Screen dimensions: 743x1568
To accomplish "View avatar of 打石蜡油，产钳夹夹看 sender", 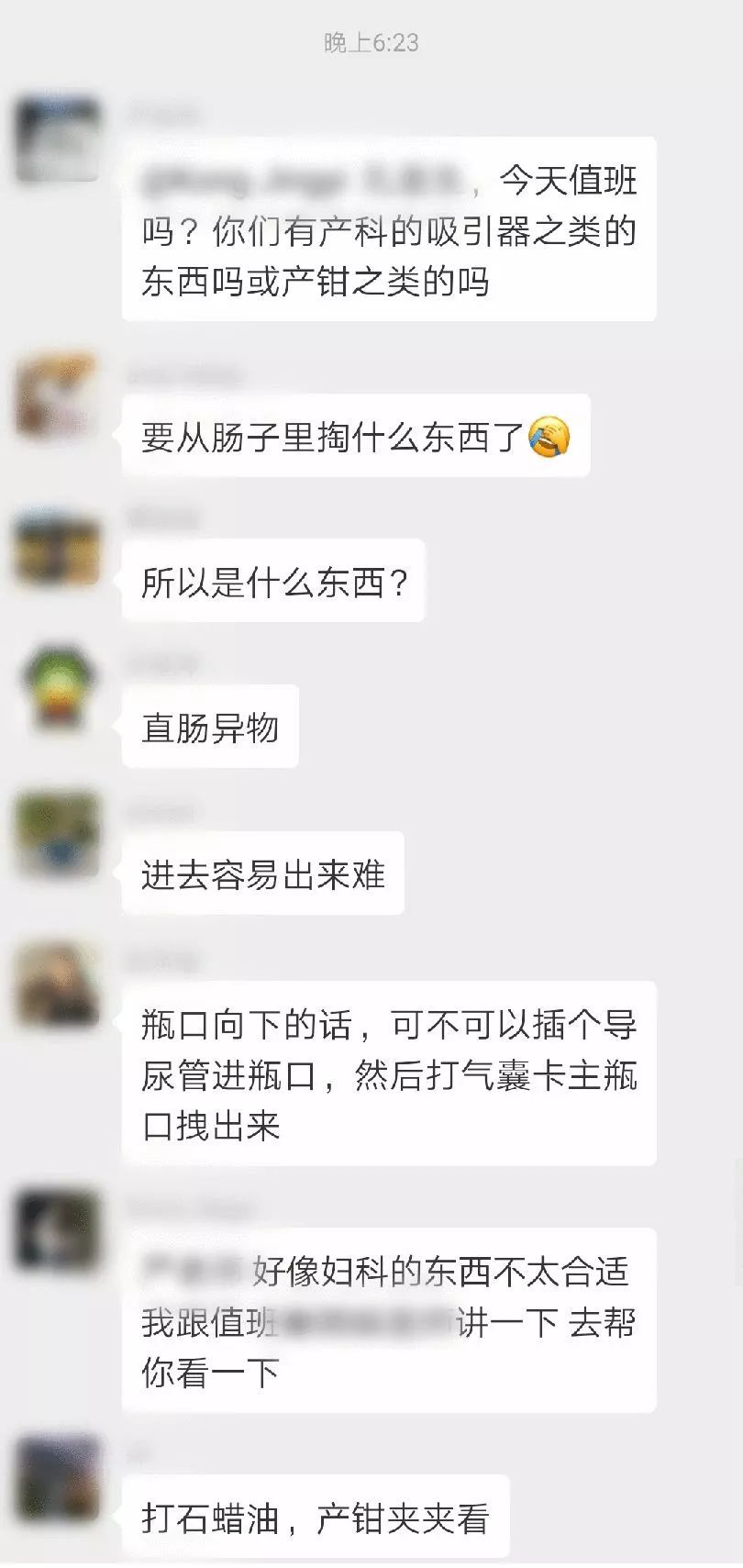I will [58, 1479].
